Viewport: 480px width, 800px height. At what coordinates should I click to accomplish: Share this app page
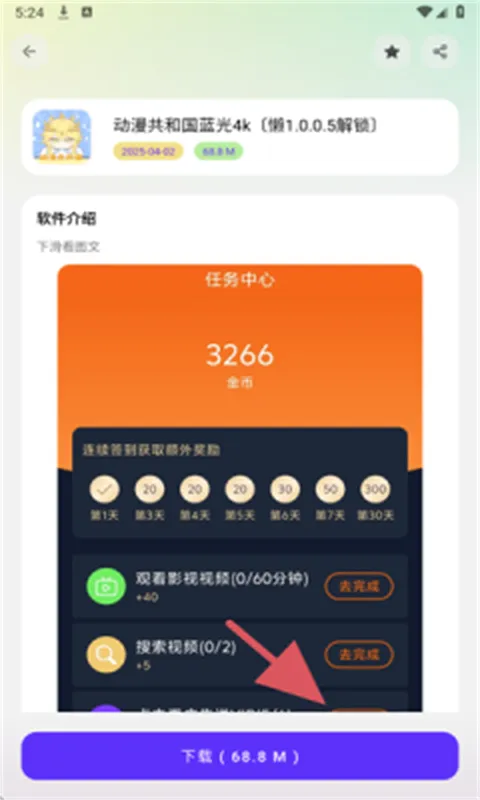tap(440, 52)
